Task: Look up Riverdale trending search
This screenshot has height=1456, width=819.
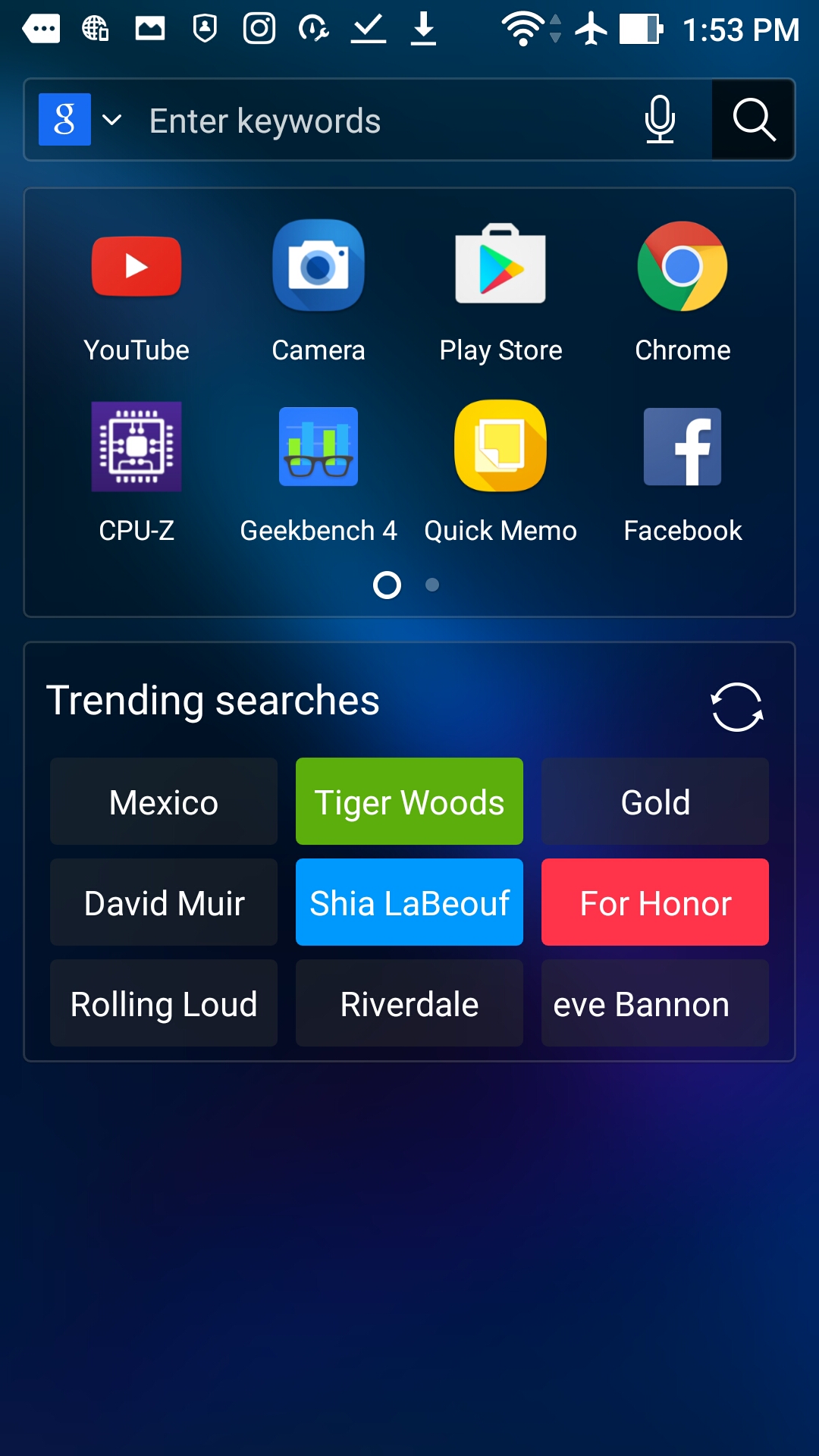Action: 409,1003
